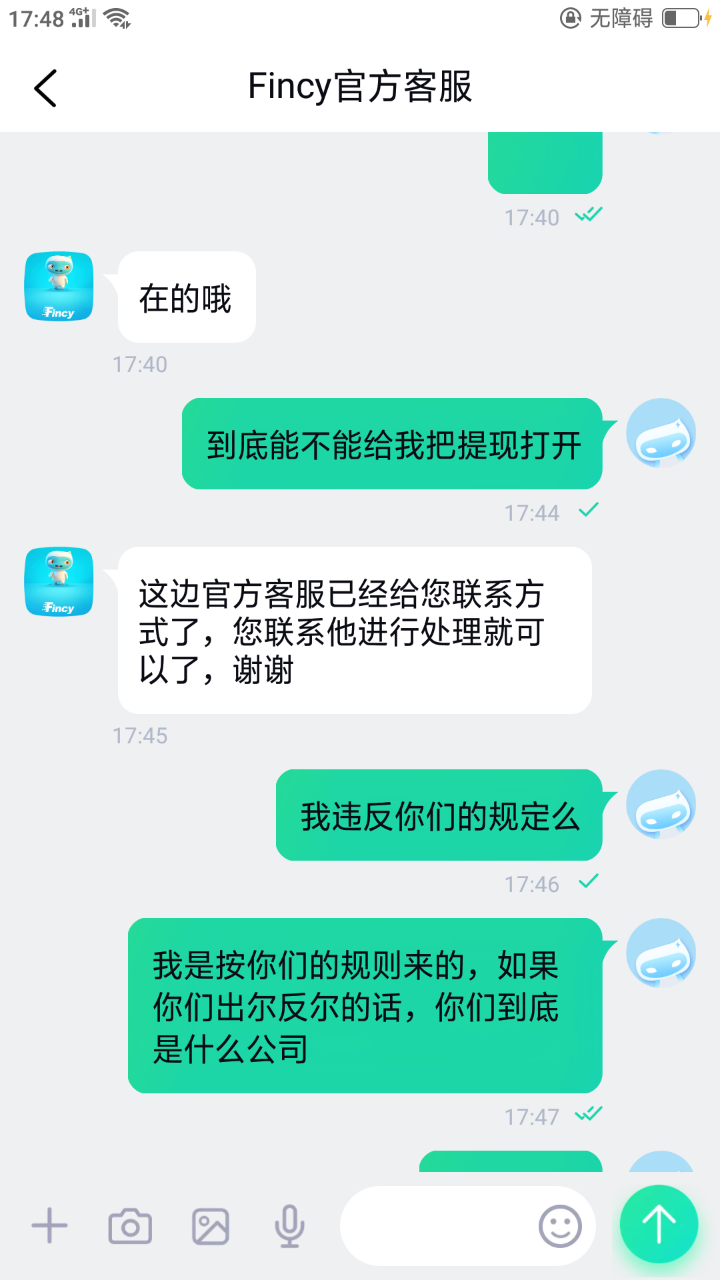Open Fincy avatar beside 在的哦 message
Image resolution: width=720 pixels, height=1280 pixels.
pos(59,287)
